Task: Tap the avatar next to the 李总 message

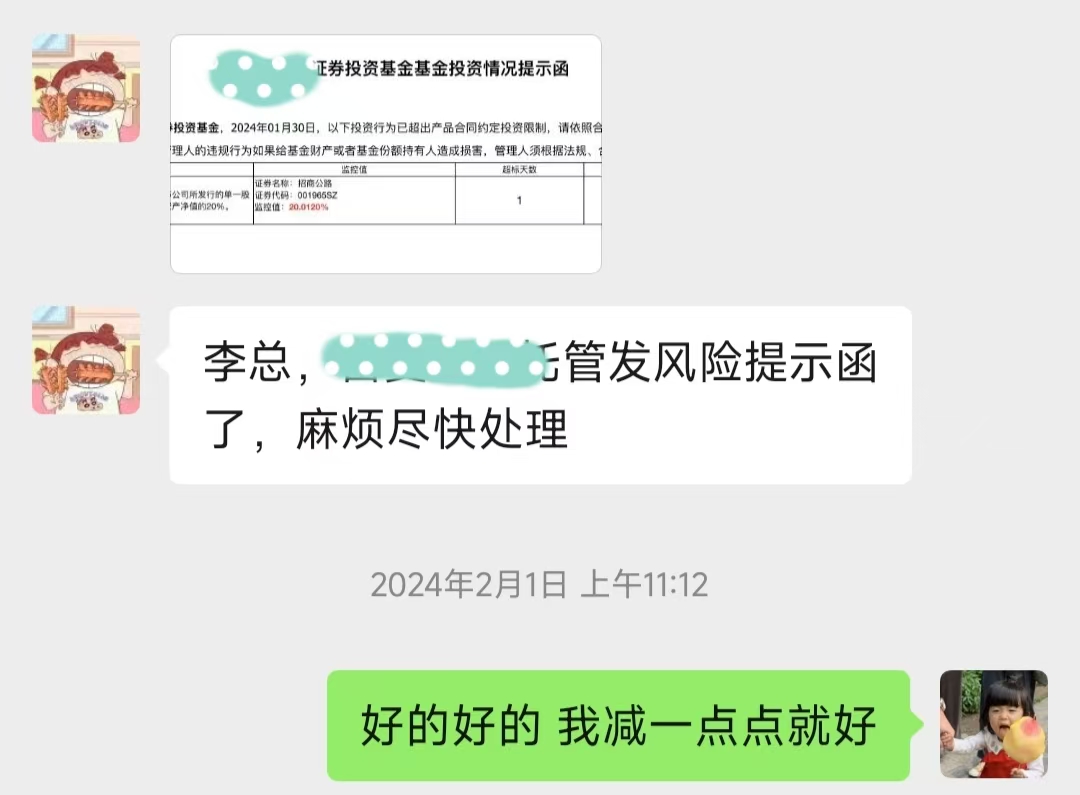Action: [x=86, y=360]
